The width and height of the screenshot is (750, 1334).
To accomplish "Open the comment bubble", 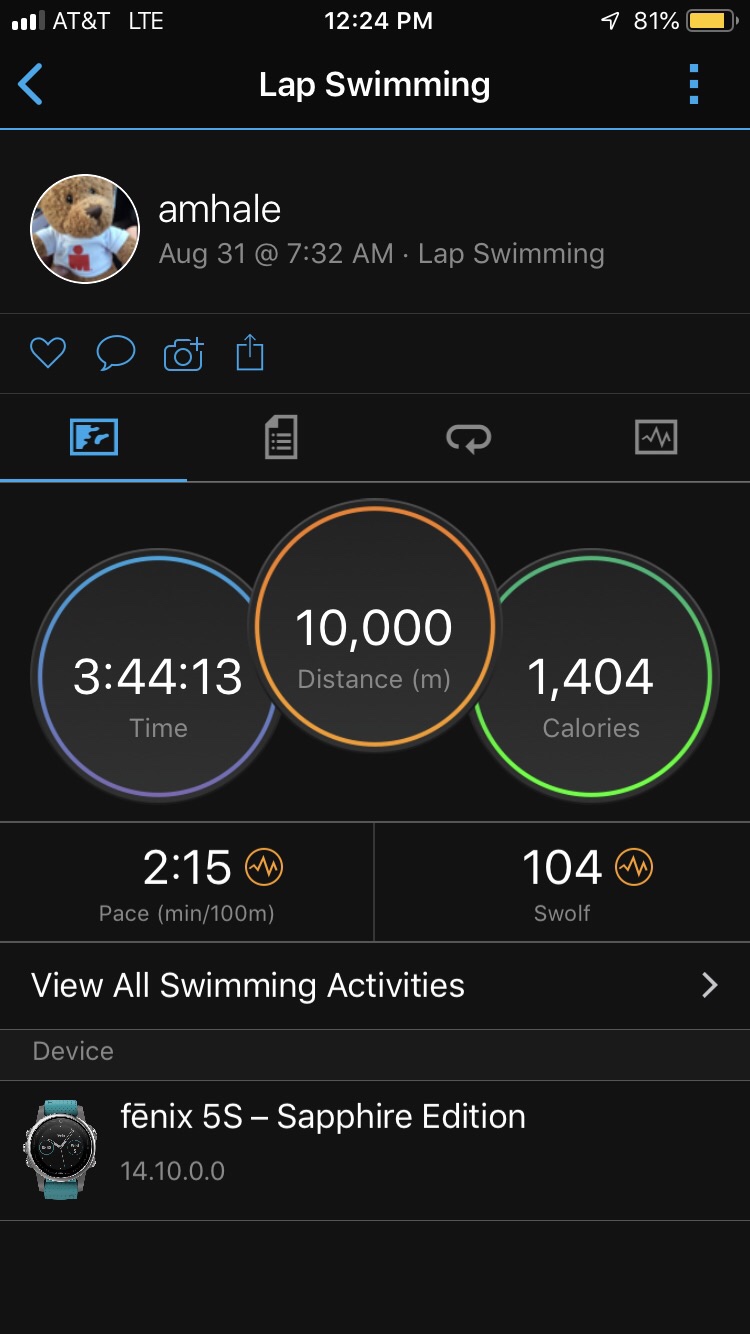I will pos(115,353).
